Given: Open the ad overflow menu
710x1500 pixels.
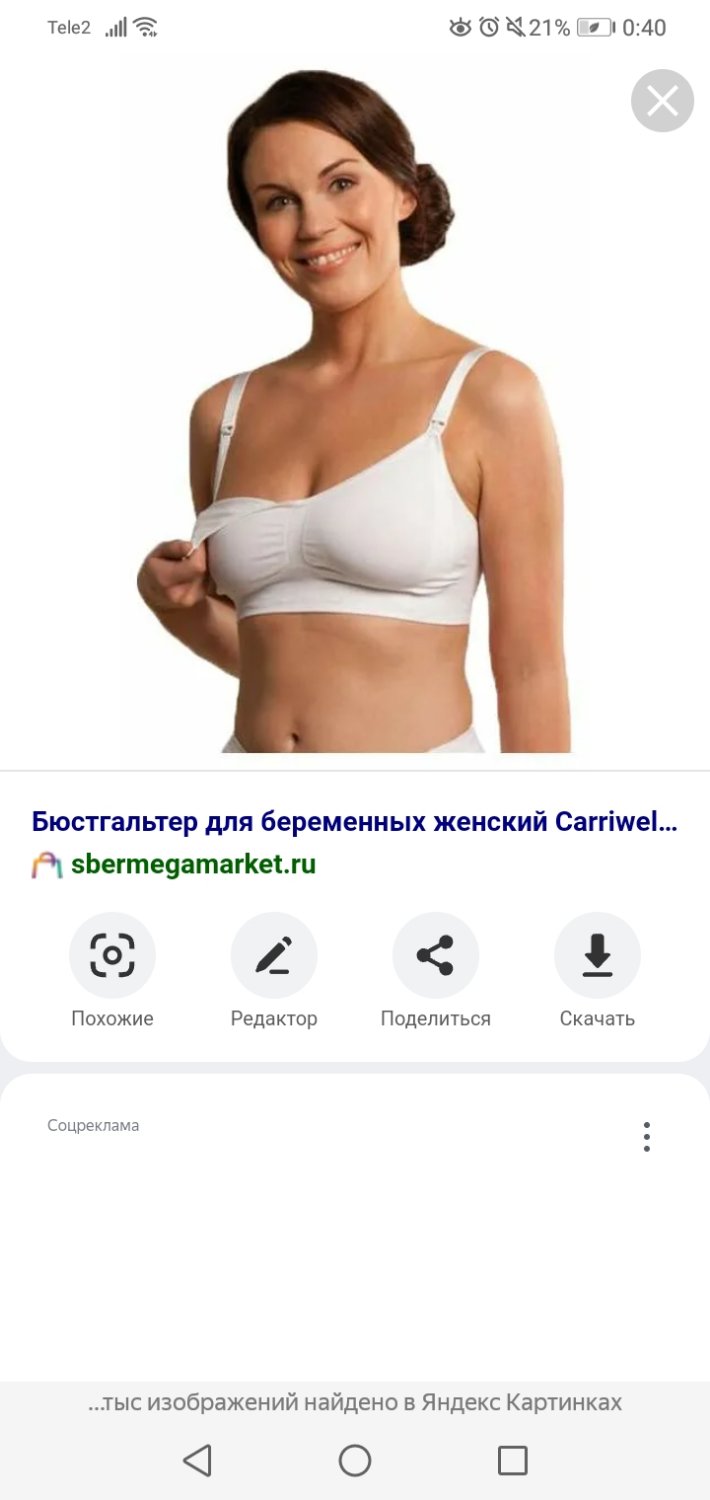Looking at the screenshot, I should tap(647, 1137).
